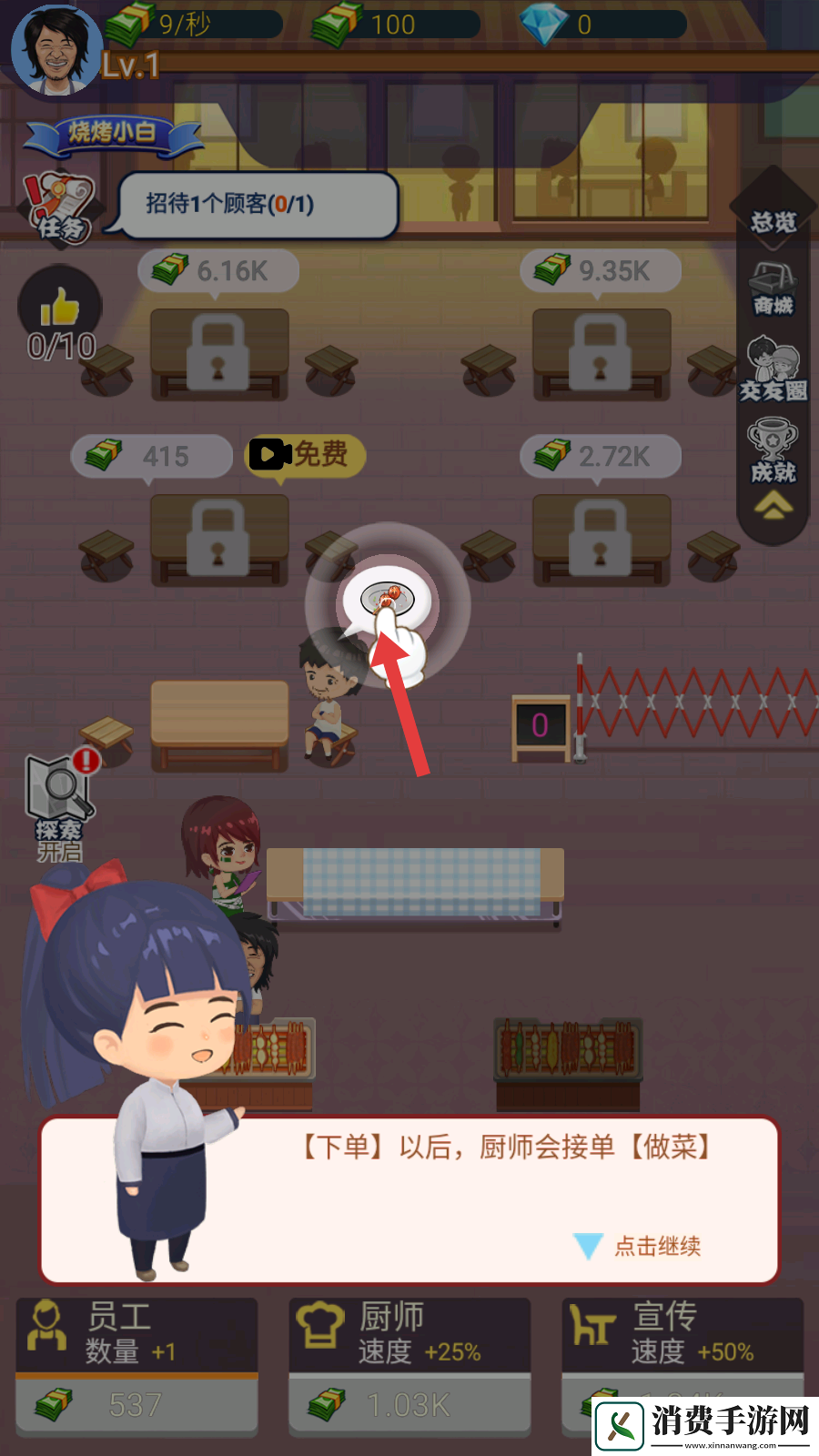Open the 总览 overview

773,221
